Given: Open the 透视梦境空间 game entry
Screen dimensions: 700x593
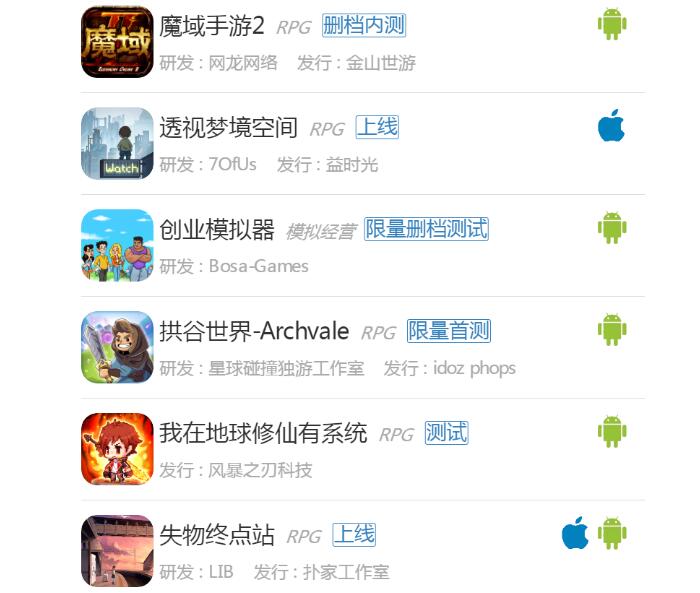Looking at the screenshot, I should point(229,128).
